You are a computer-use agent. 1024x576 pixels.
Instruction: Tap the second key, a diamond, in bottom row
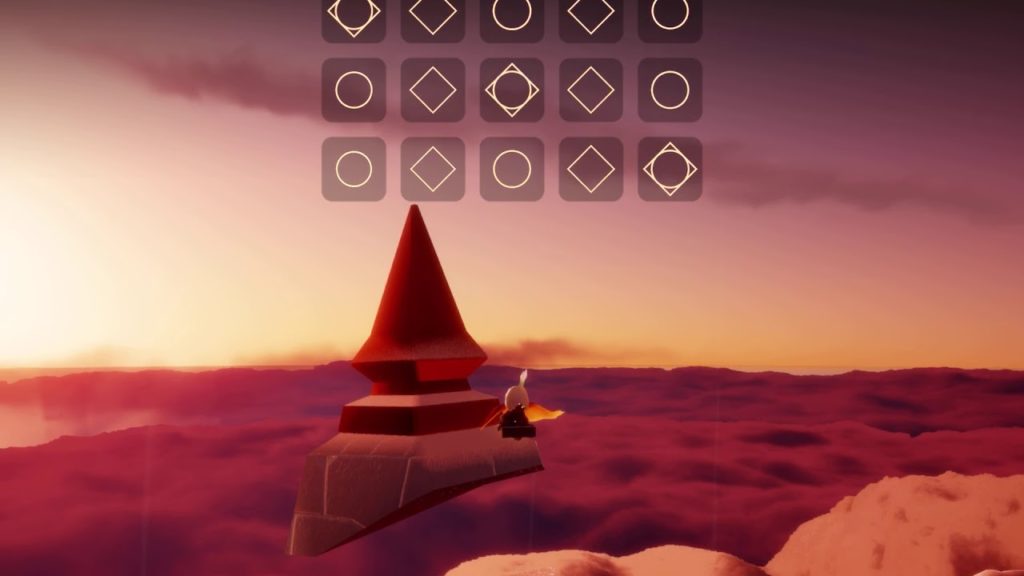pyautogui.click(x=433, y=169)
